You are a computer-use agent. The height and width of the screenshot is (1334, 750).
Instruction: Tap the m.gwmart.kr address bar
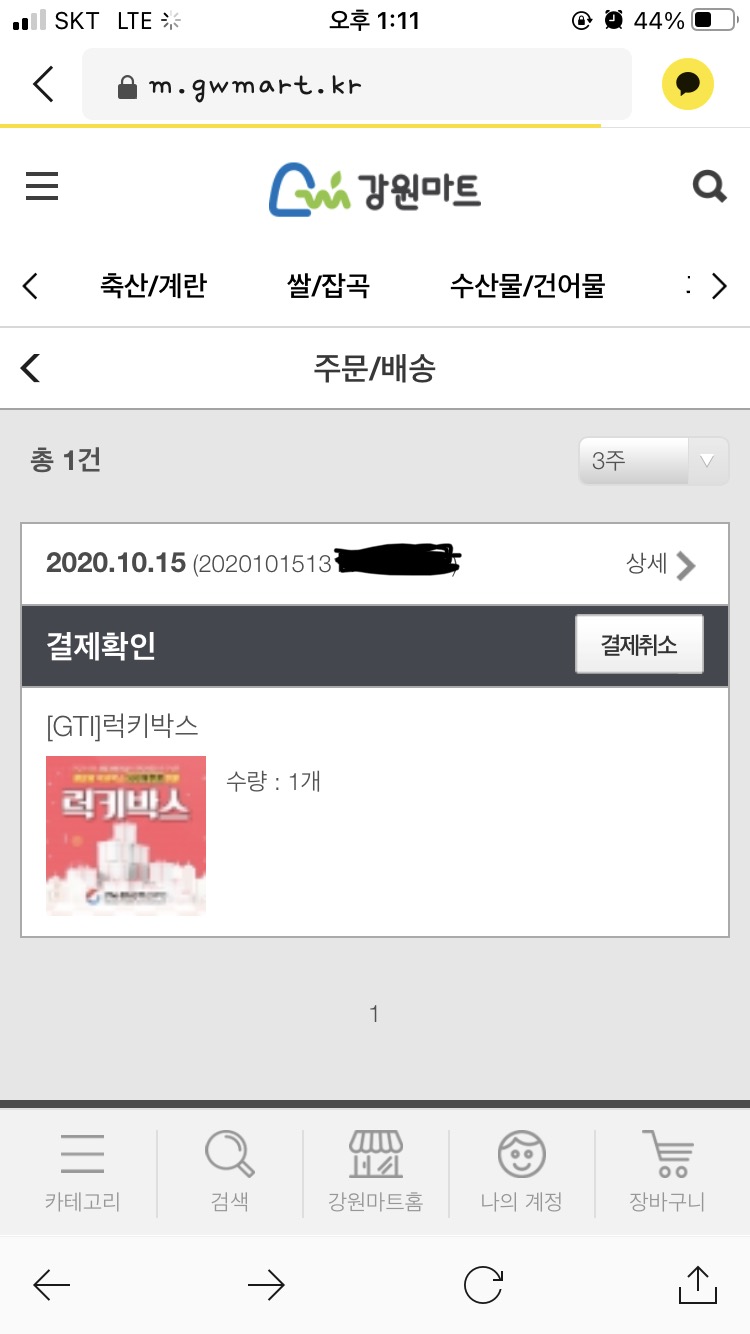356,85
